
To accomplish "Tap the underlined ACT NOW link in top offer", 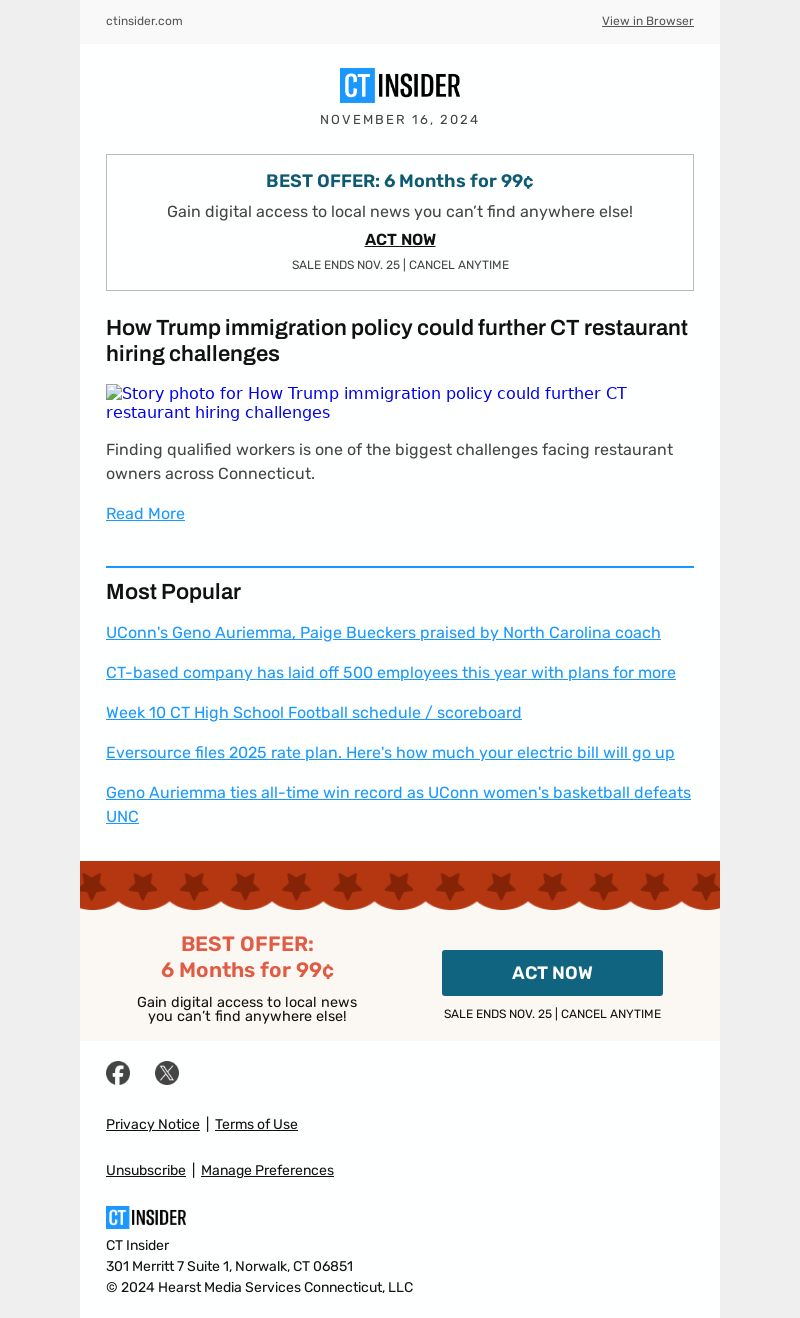I will click(400, 240).
